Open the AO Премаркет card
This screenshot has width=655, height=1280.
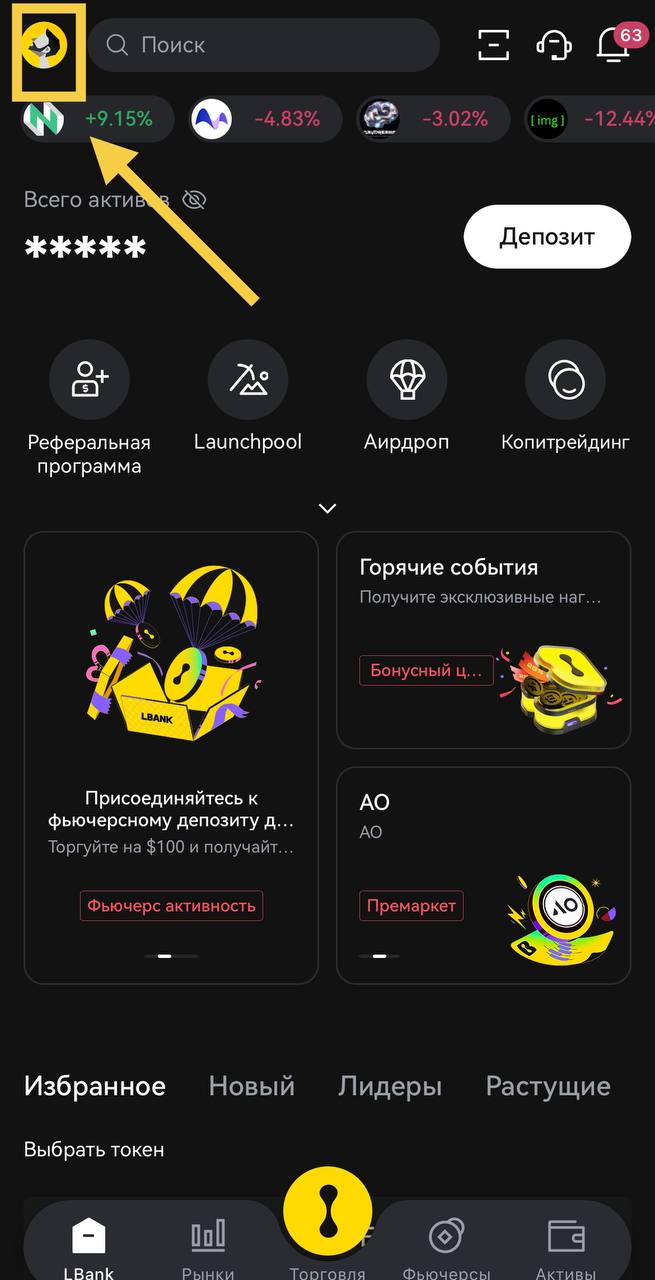coord(483,875)
